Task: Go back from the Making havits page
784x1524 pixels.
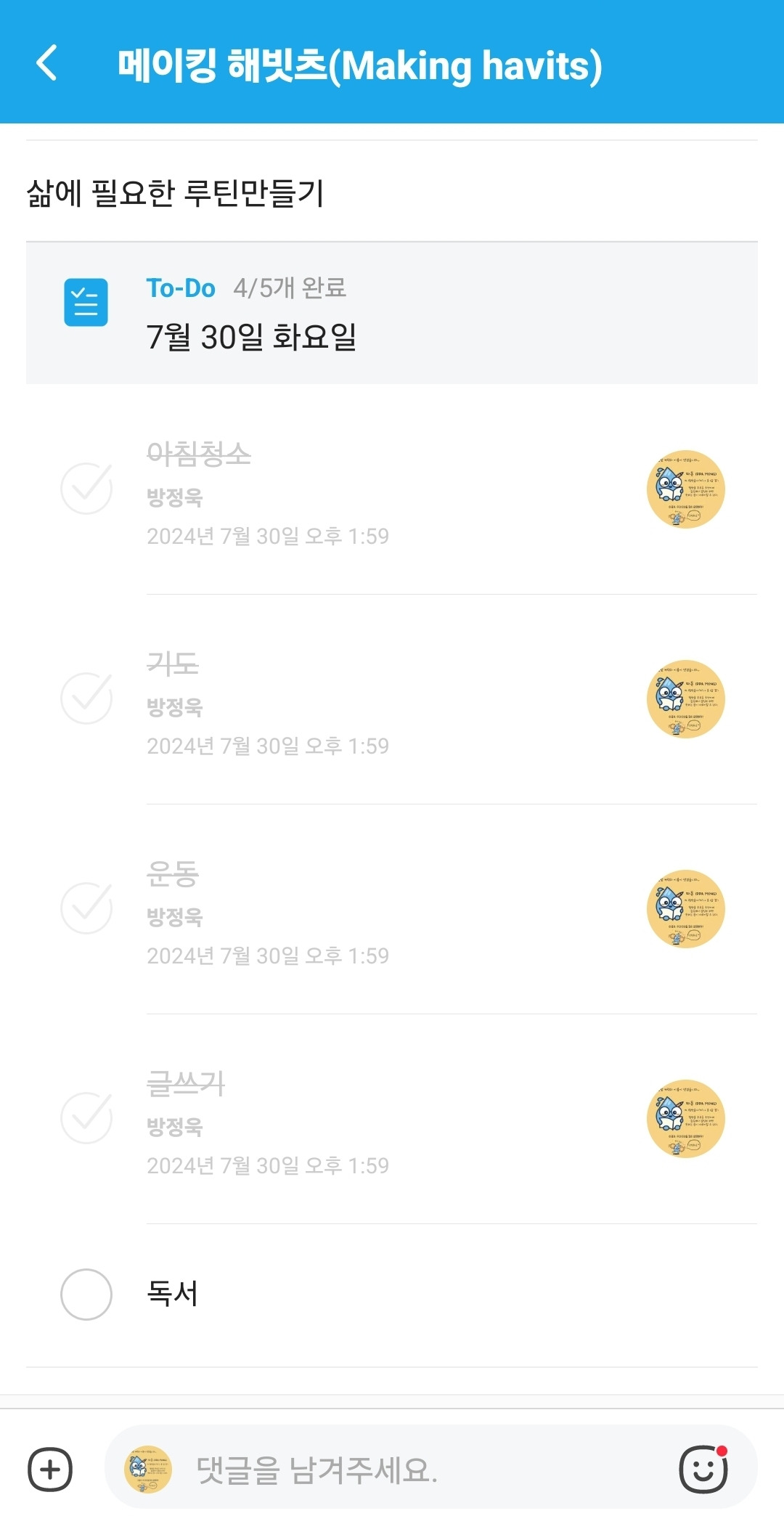Action: click(47, 63)
